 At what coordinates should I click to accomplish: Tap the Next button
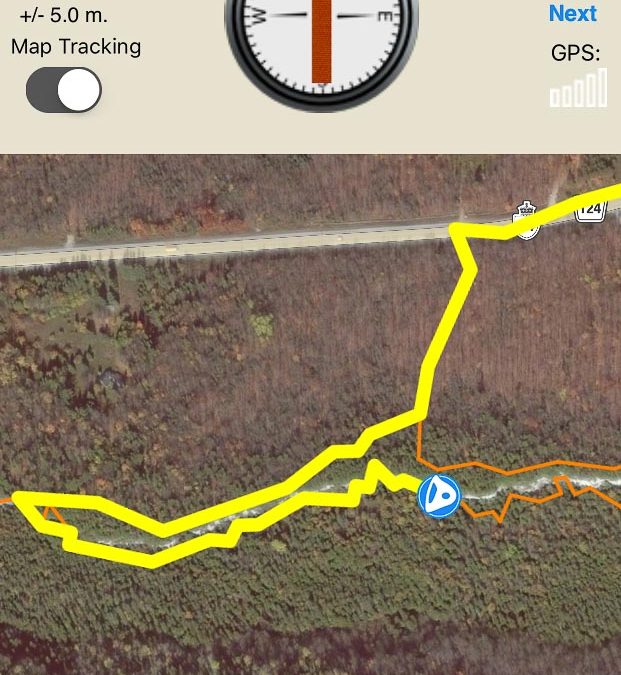[x=573, y=14]
